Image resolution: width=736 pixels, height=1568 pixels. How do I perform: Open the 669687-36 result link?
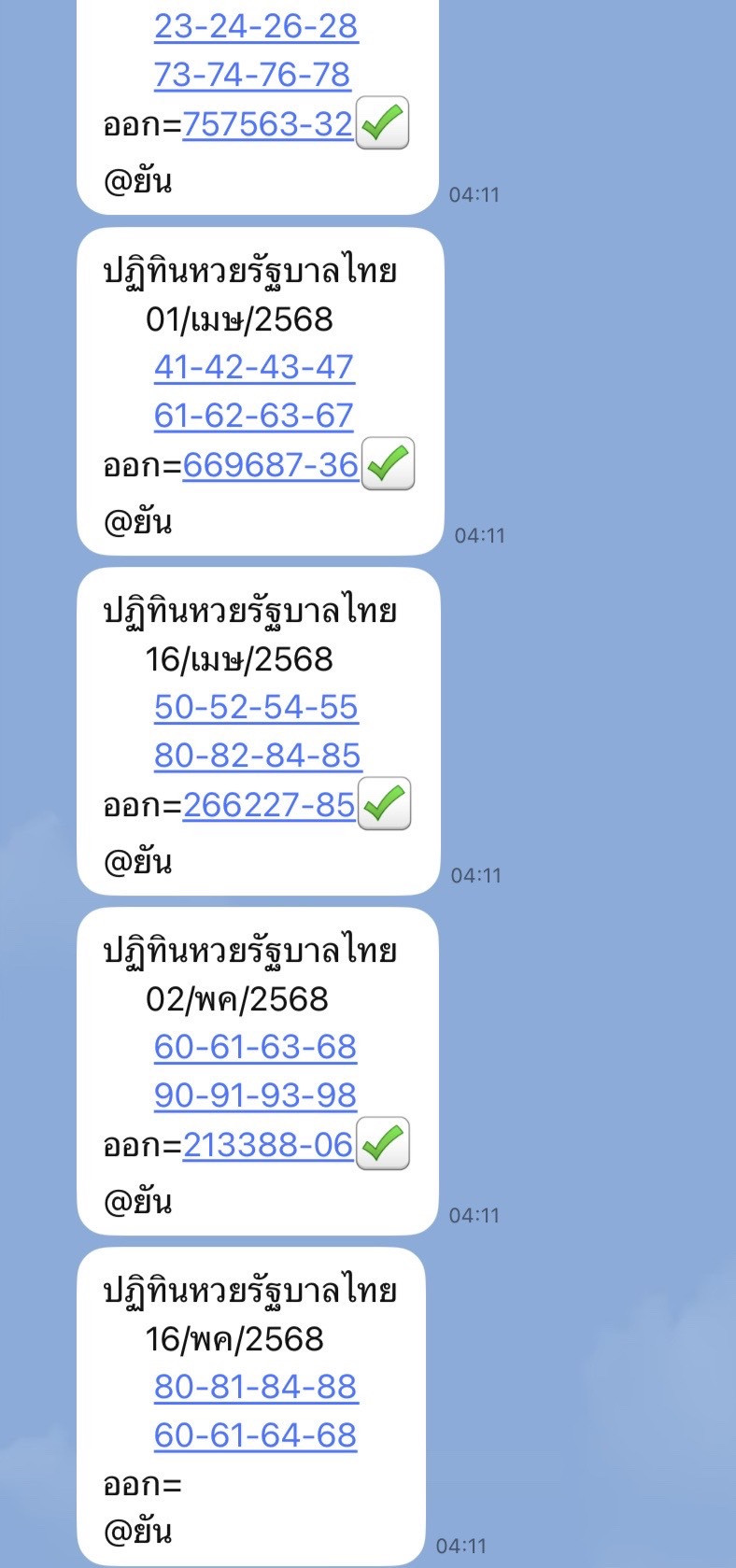click(x=270, y=464)
